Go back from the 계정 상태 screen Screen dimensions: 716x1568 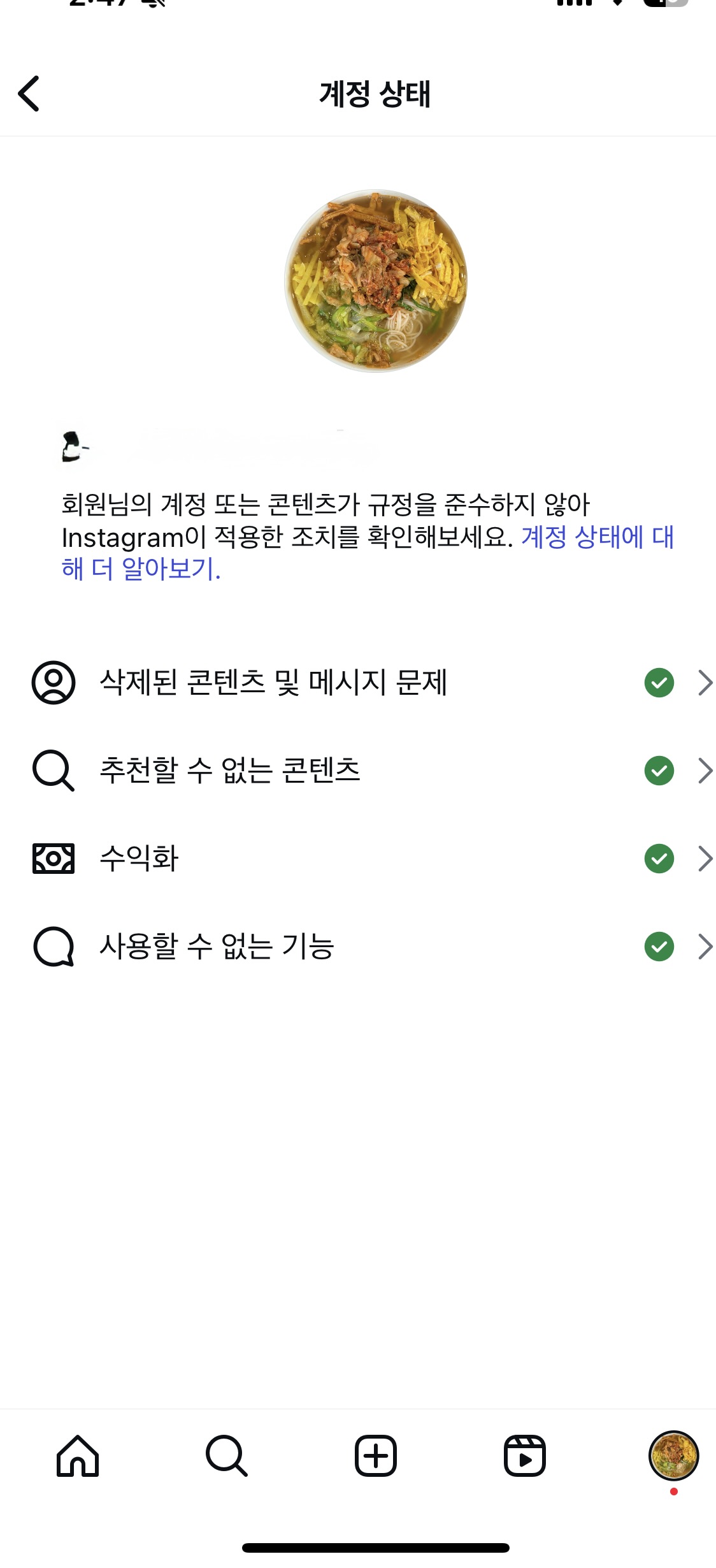click(x=29, y=94)
